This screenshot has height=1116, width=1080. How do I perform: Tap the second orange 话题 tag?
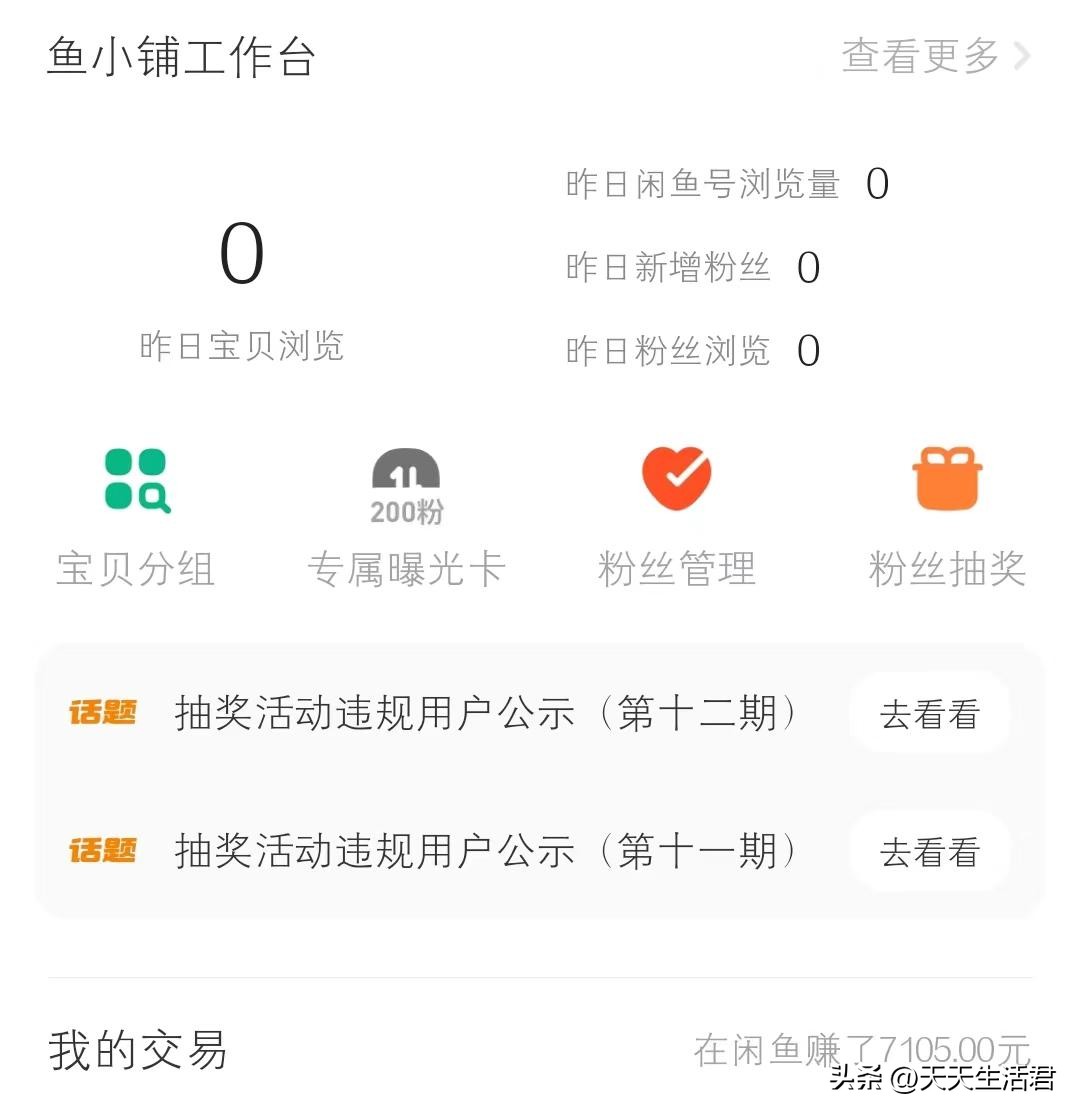pos(103,851)
